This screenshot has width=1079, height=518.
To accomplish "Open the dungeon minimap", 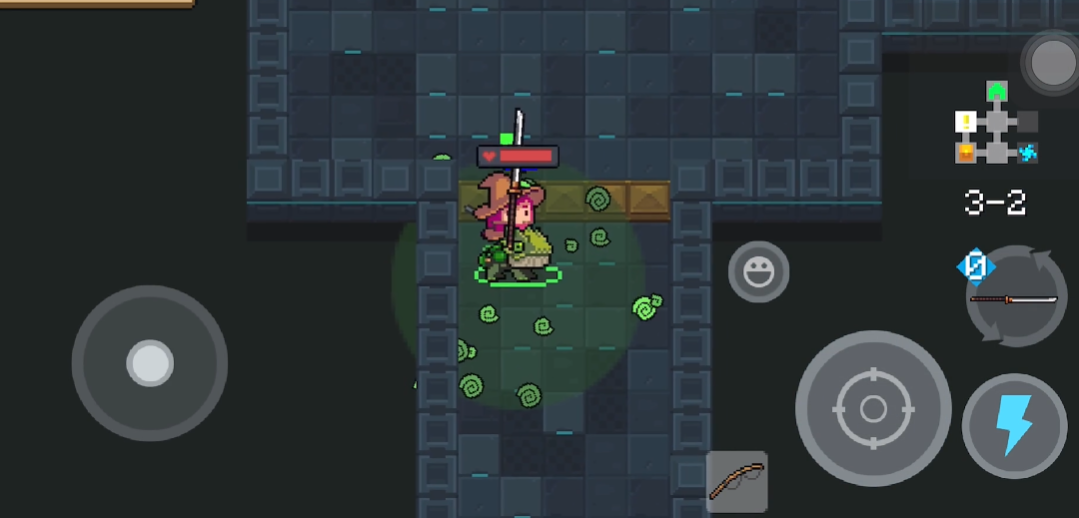I will pos(997,124).
